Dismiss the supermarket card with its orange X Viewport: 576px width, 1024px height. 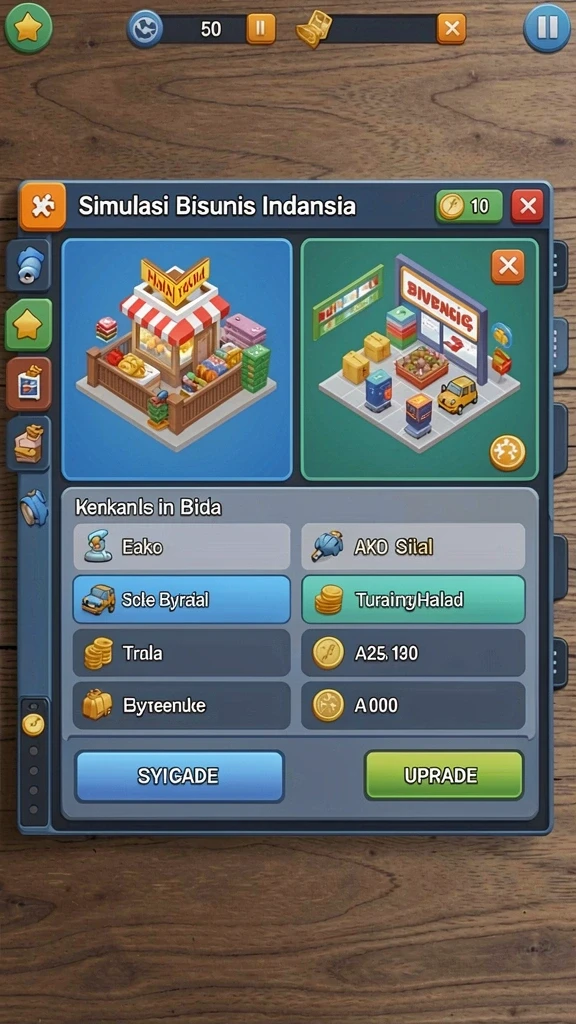(507, 266)
